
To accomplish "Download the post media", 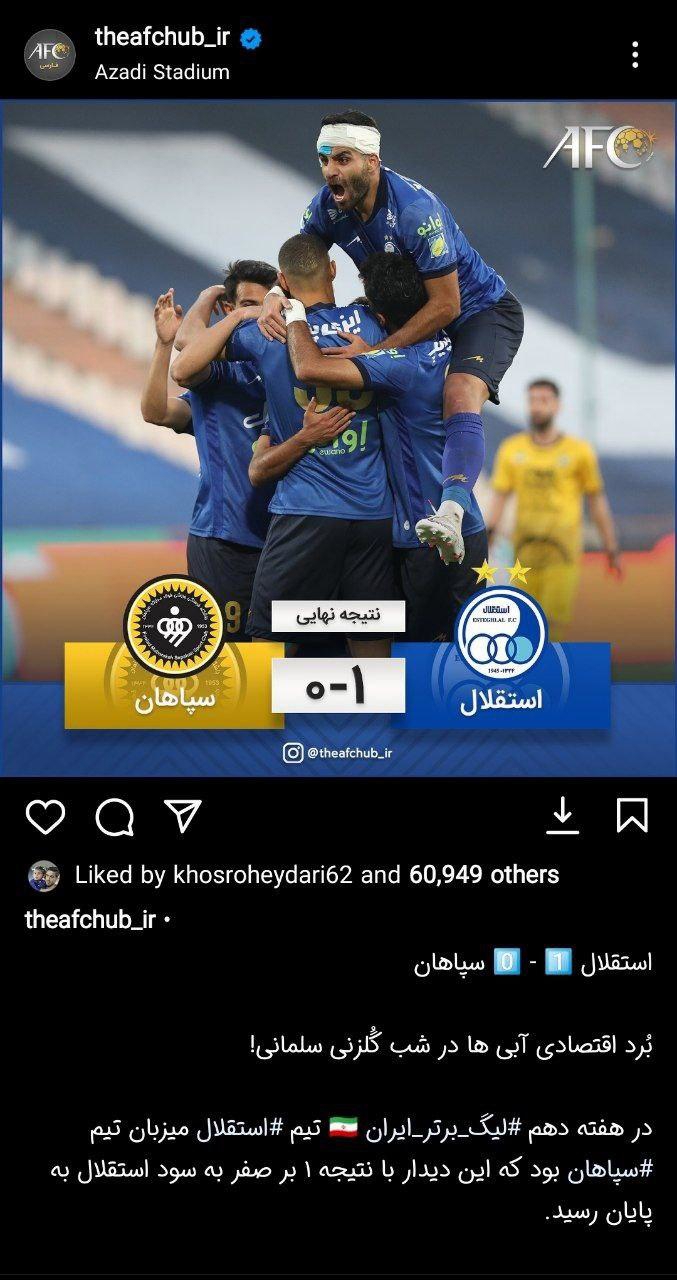I will [563, 817].
